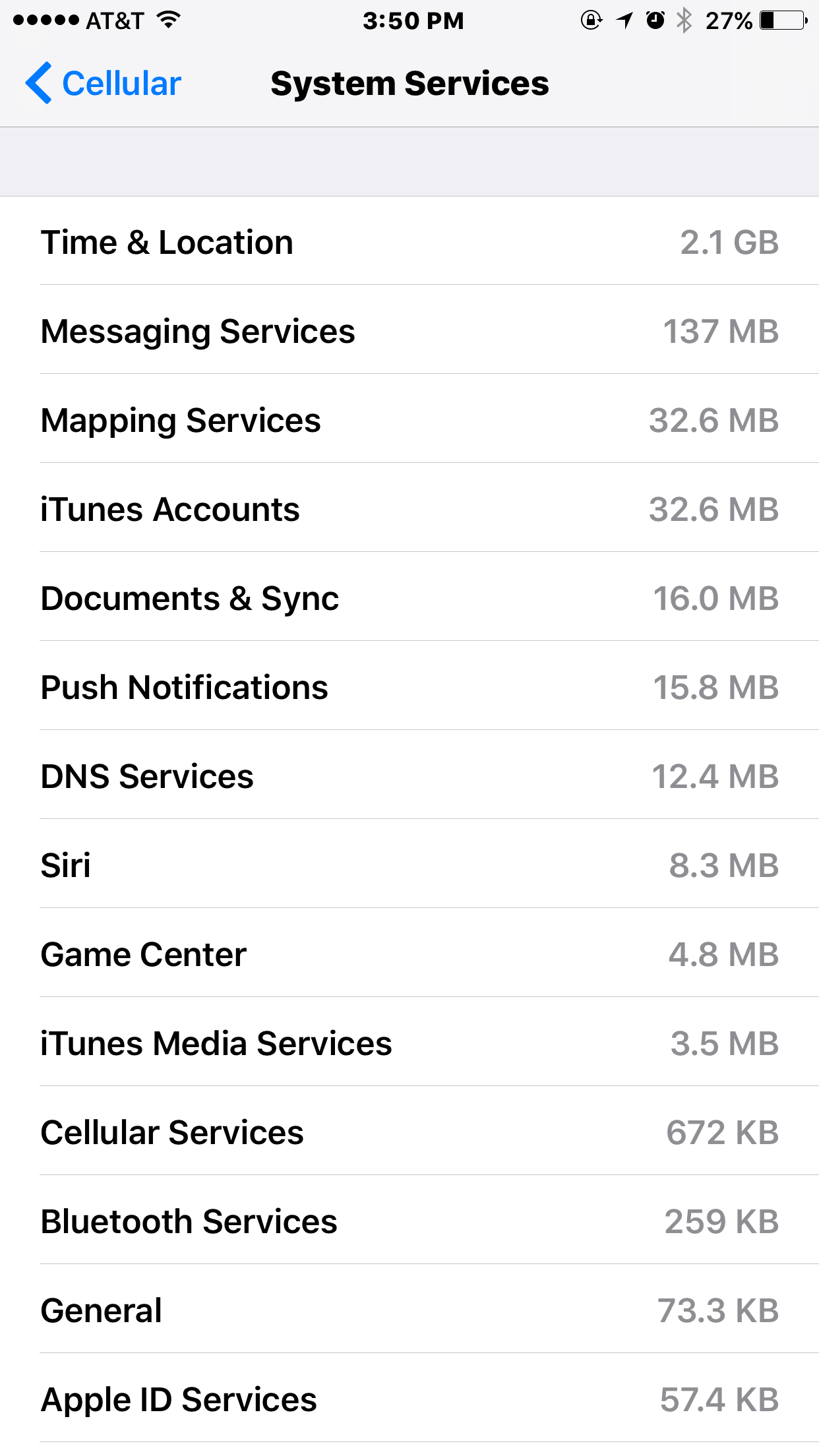The width and height of the screenshot is (819, 1456).
Task: Tap the iTunes Accounts entry
Action: click(409, 510)
